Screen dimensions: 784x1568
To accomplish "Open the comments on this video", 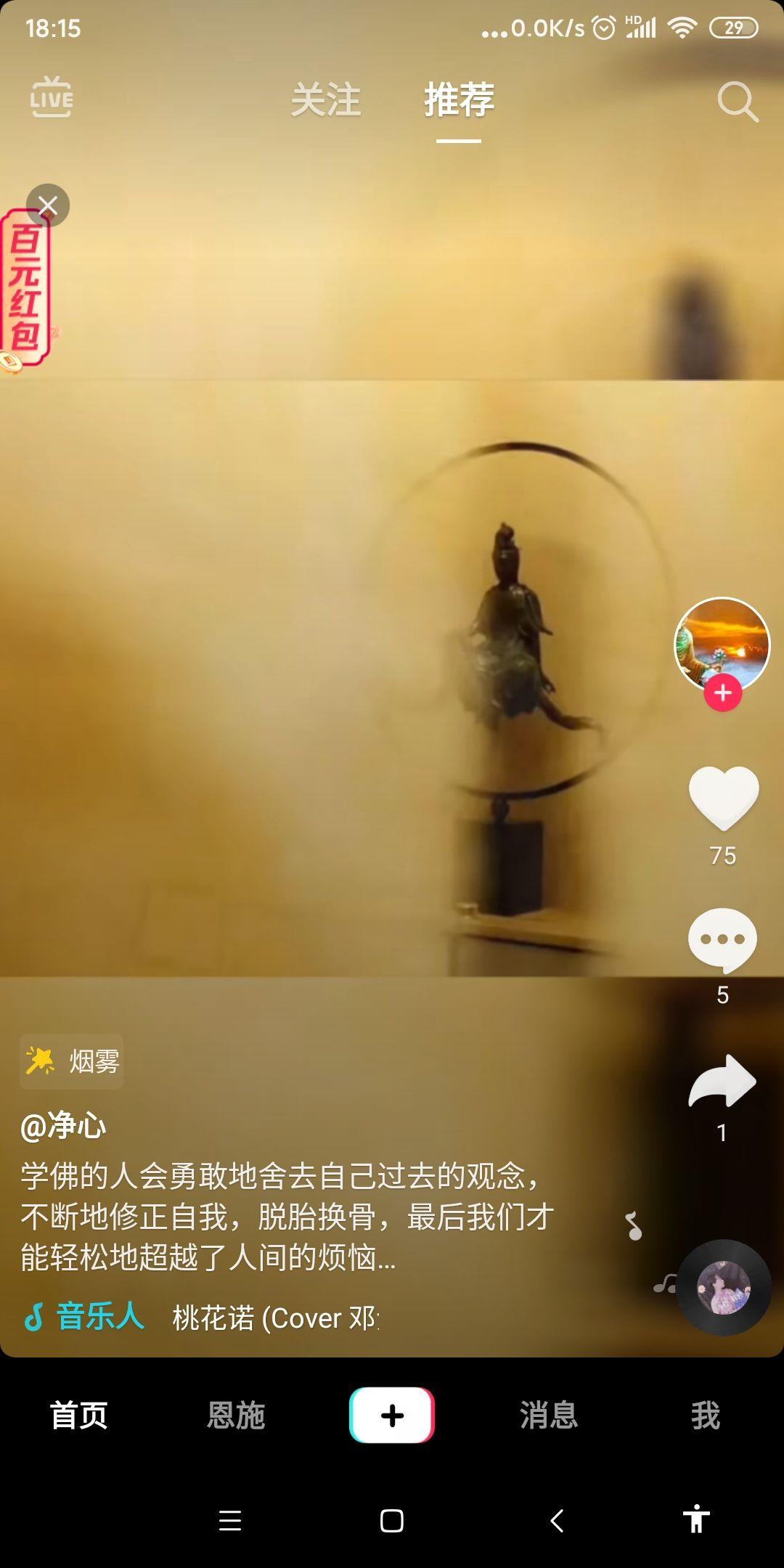I will tap(722, 939).
